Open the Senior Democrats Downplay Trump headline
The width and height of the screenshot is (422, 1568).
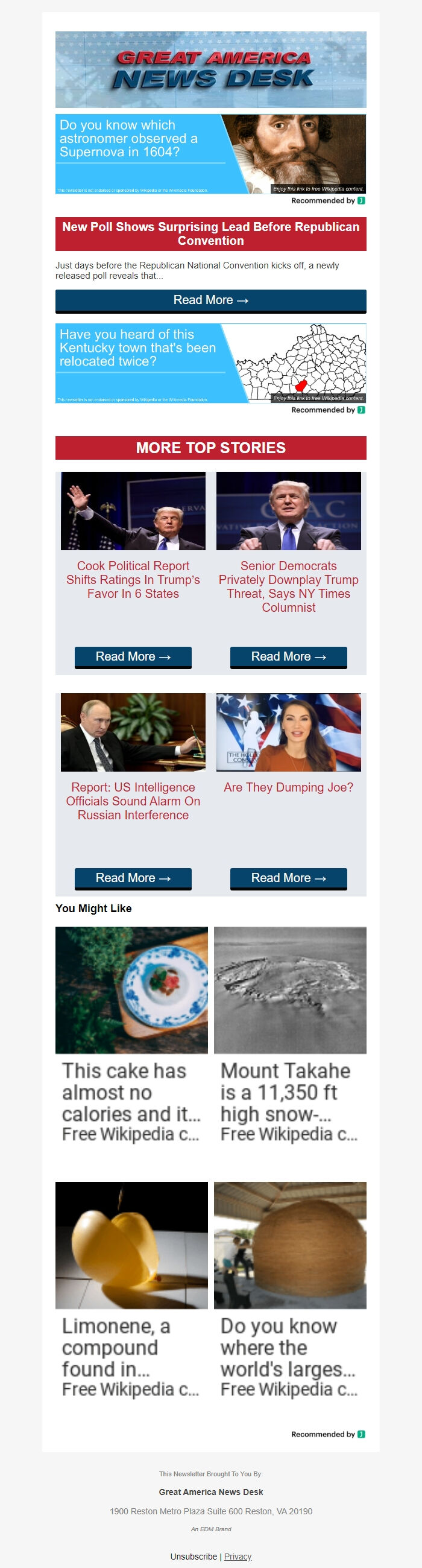coord(288,586)
